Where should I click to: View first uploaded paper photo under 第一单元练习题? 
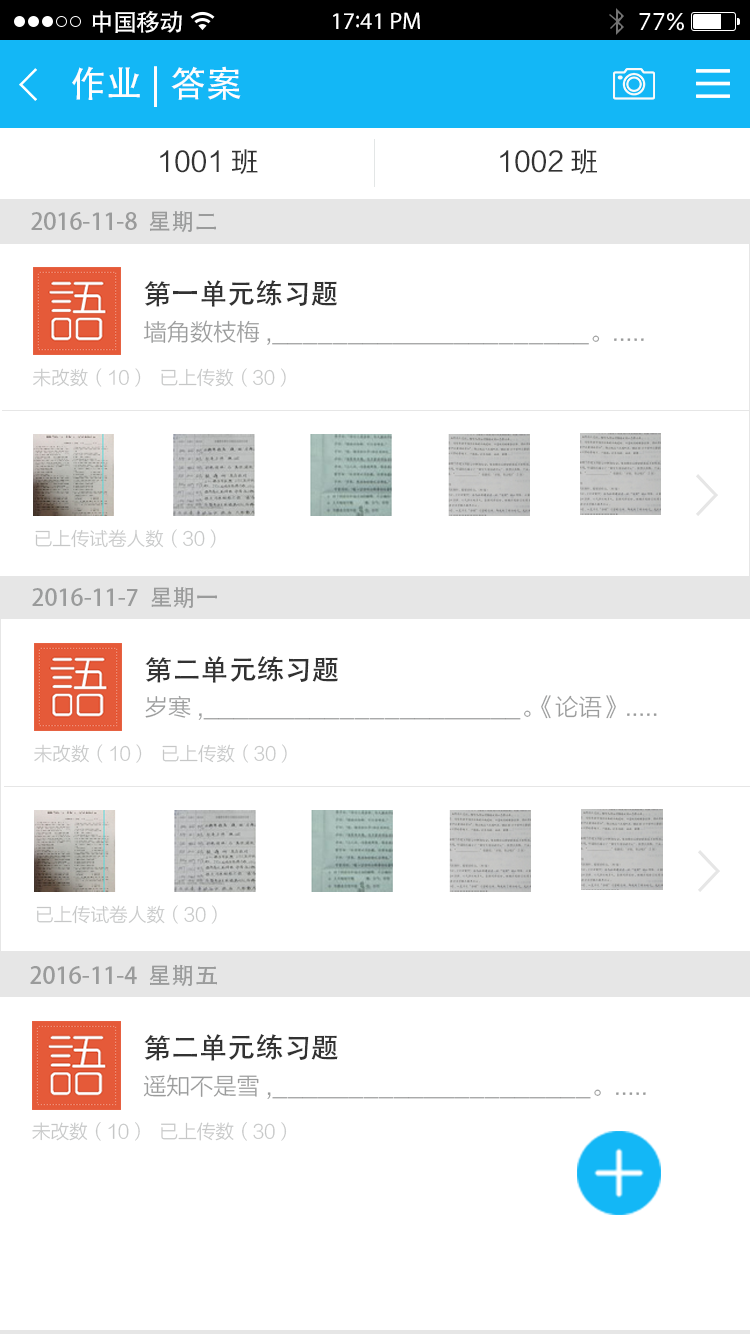coord(73,475)
